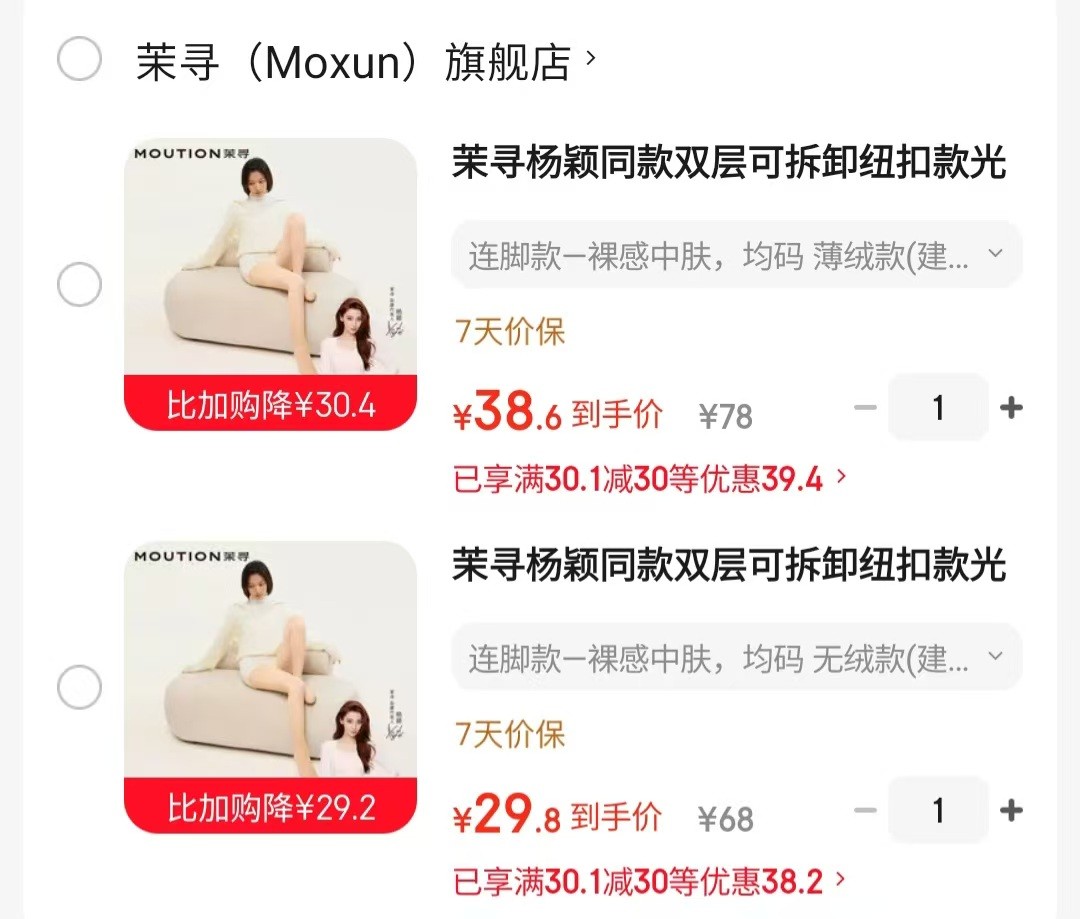
Task: Select the 薄绒款 item checkbox
Action: tap(79, 285)
